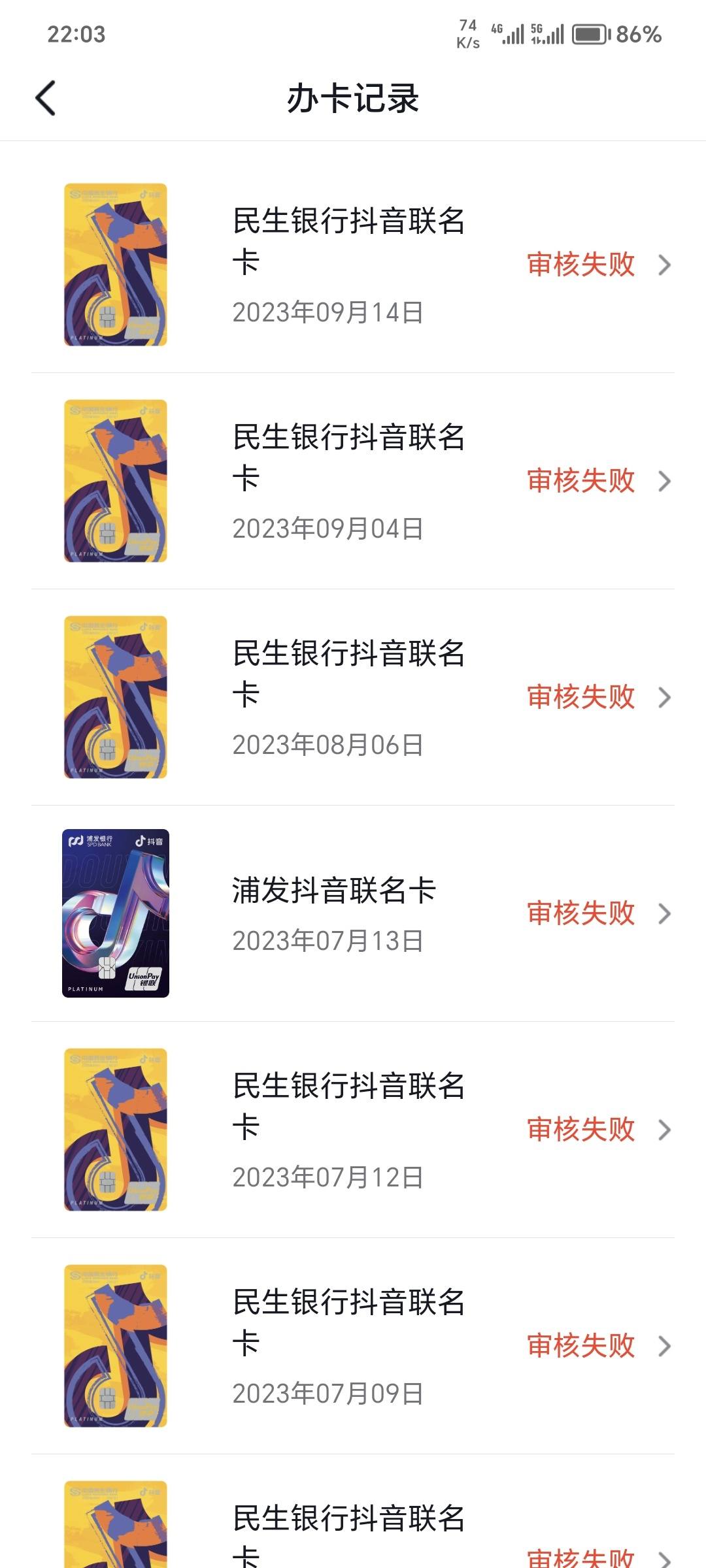This screenshot has width=706, height=1568.
Task: View the 2023年07月12日 民生银行 record
Action: click(353, 1130)
